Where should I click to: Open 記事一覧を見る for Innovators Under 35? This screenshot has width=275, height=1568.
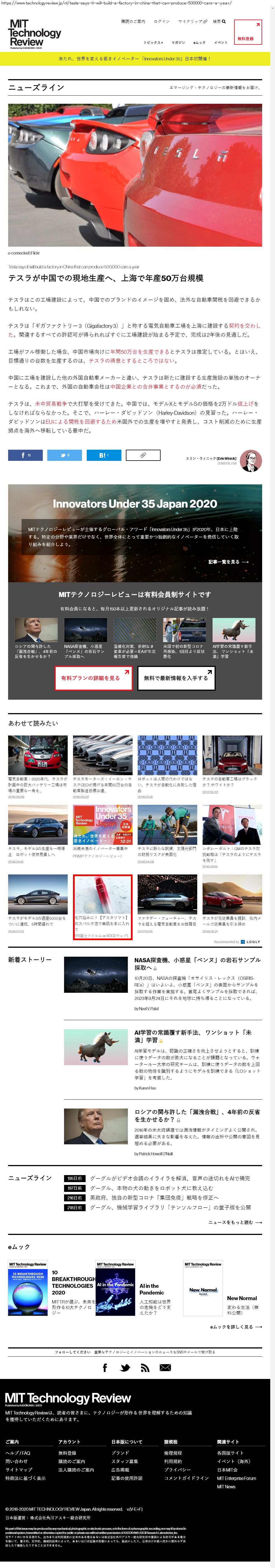228,562
